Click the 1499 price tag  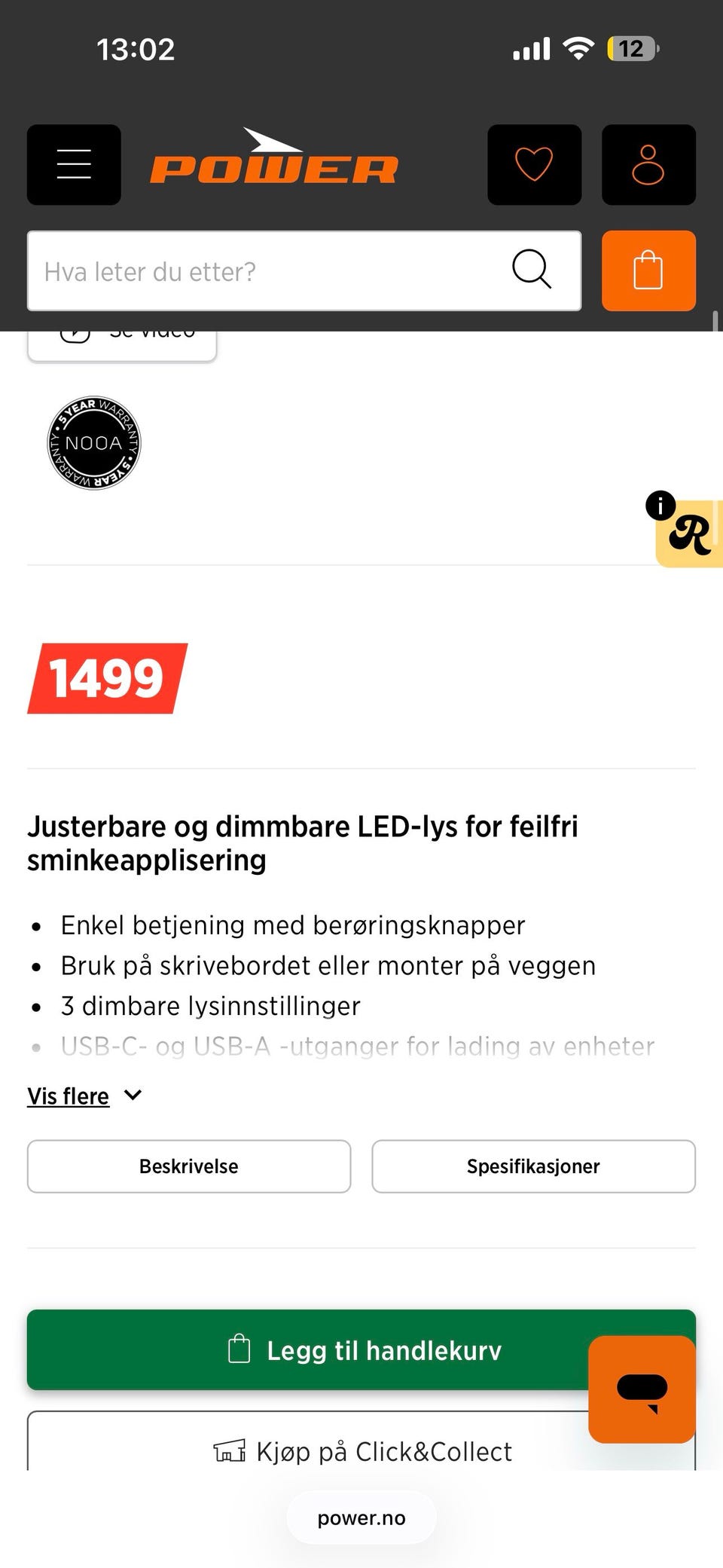[x=106, y=677]
